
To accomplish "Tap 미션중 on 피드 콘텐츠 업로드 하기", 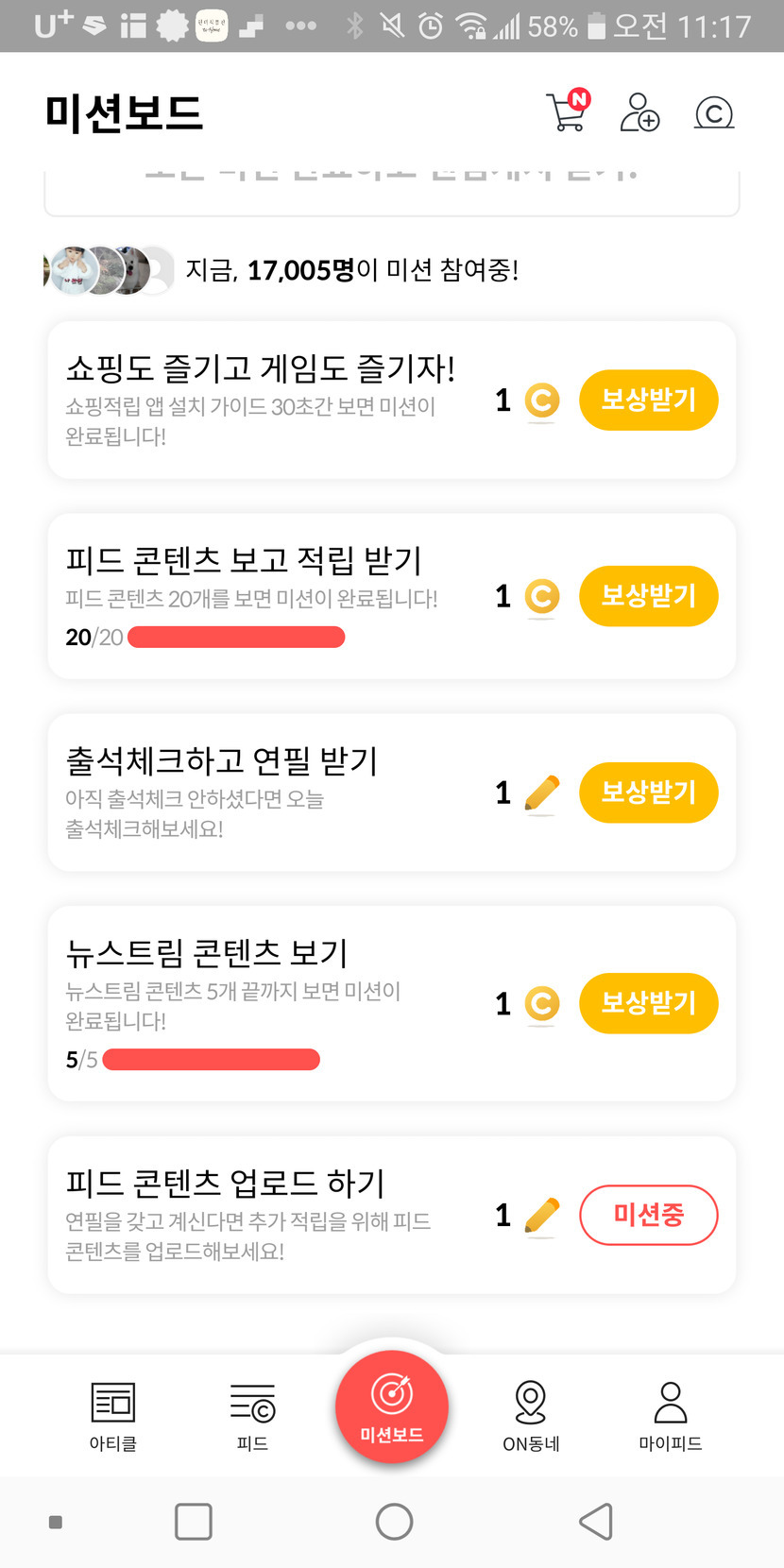I will pyautogui.click(x=648, y=1215).
